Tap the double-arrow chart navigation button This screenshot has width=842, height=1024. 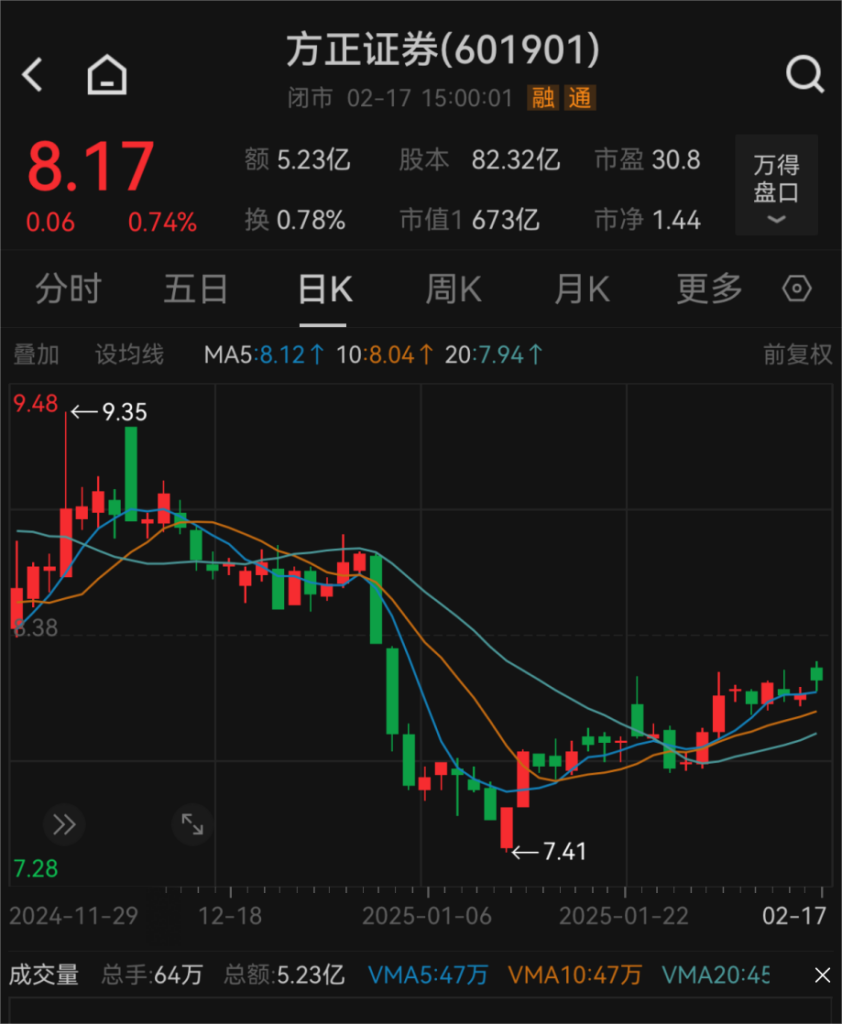click(64, 824)
